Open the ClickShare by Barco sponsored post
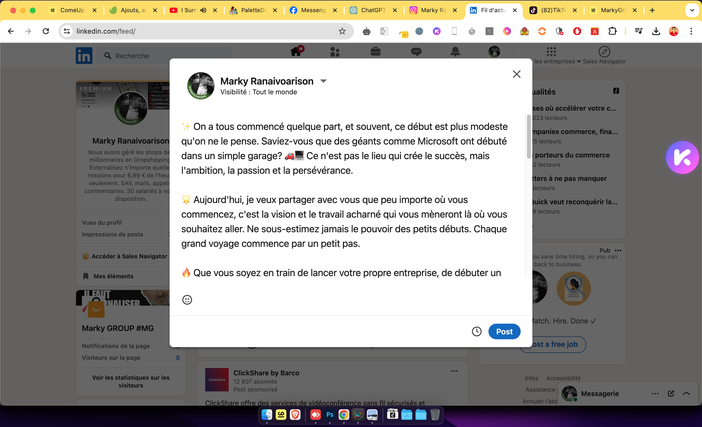 (254, 373)
